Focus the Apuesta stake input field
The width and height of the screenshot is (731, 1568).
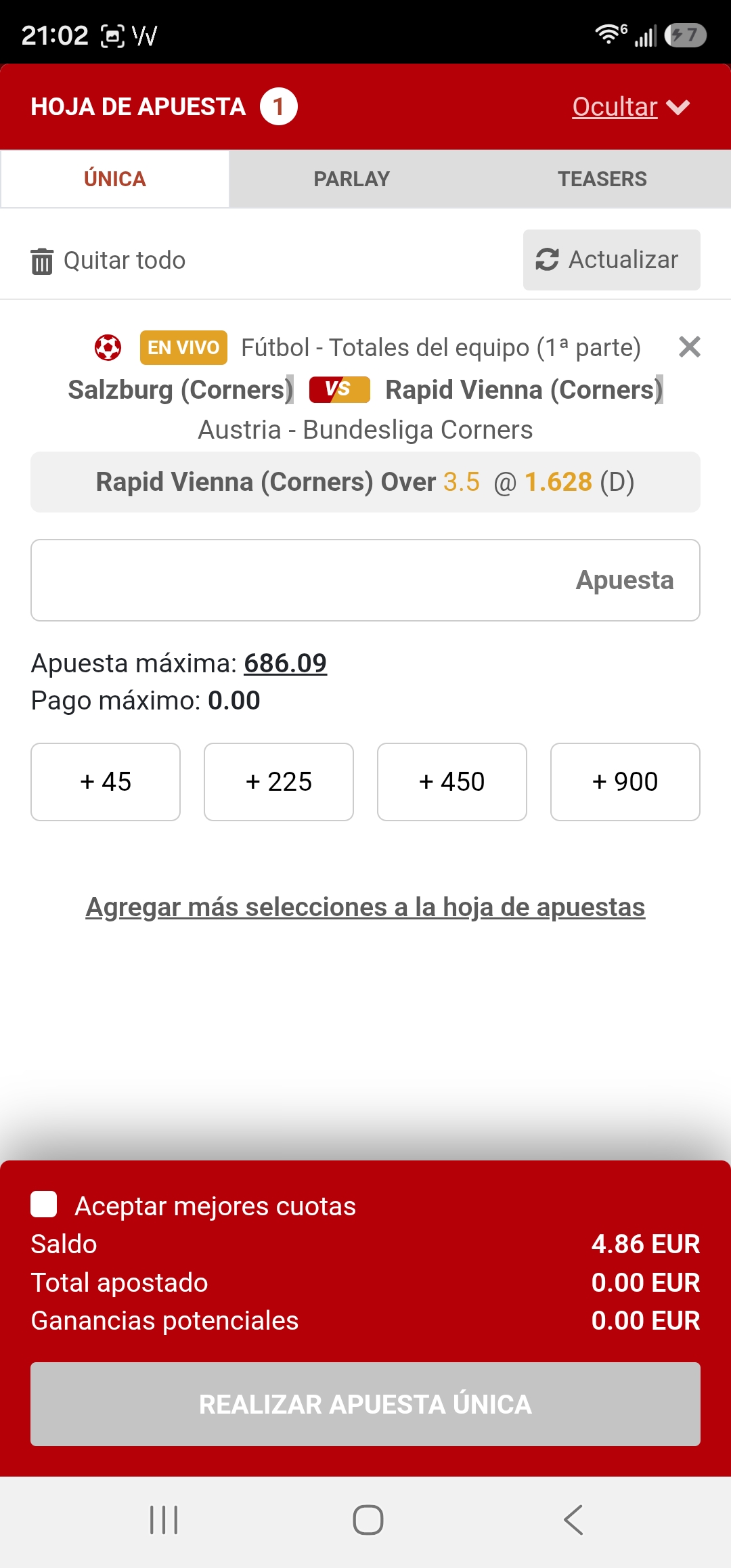tap(365, 580)
